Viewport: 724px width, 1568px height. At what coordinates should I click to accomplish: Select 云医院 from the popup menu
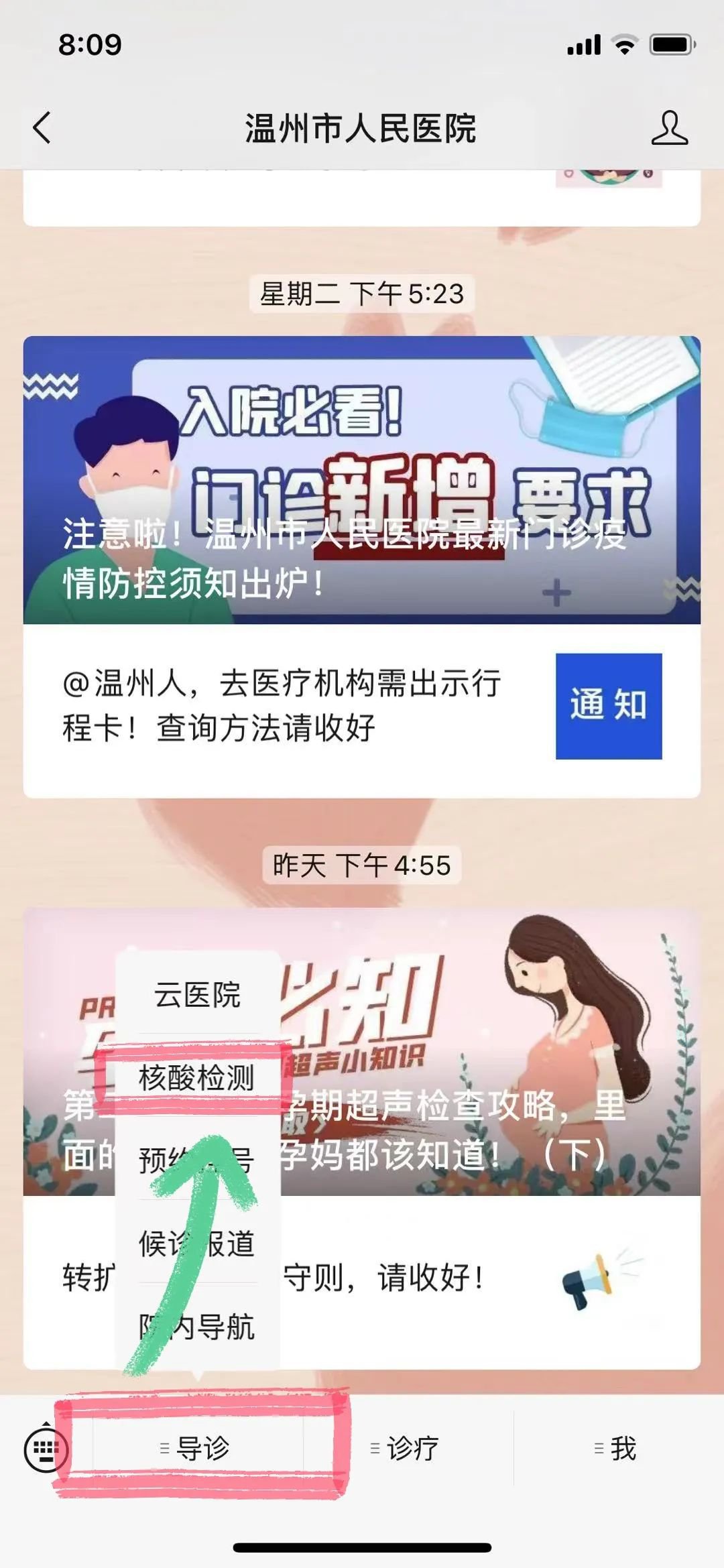point(197,995)
